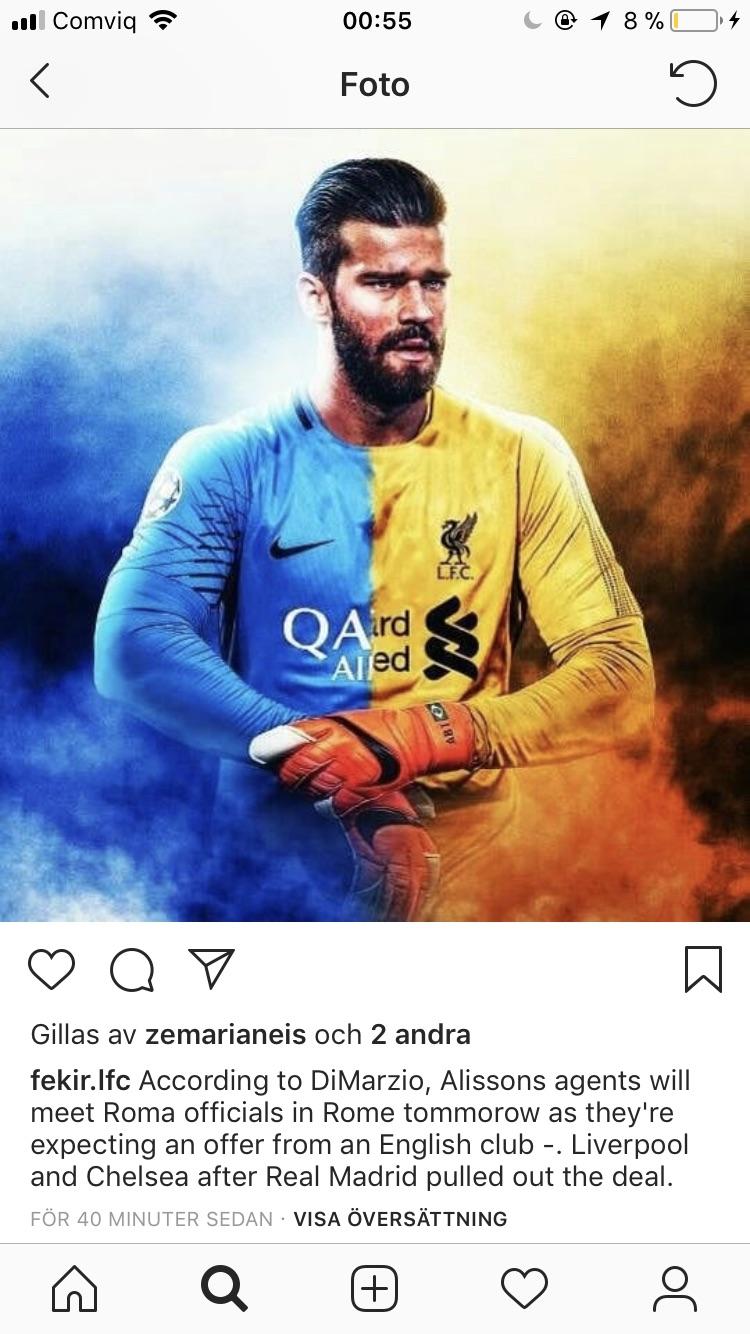Open comments on the post
The image size is (750, 1334).
pyautogui.click(x=132, y=969)
